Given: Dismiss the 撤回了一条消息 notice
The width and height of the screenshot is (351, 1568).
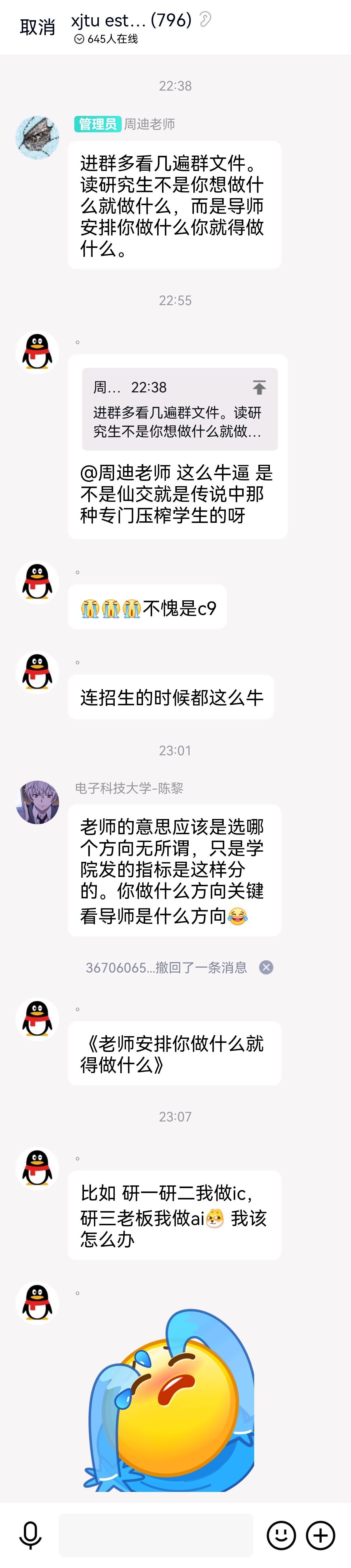Looking at the screenshot, I should pos(266,967).
